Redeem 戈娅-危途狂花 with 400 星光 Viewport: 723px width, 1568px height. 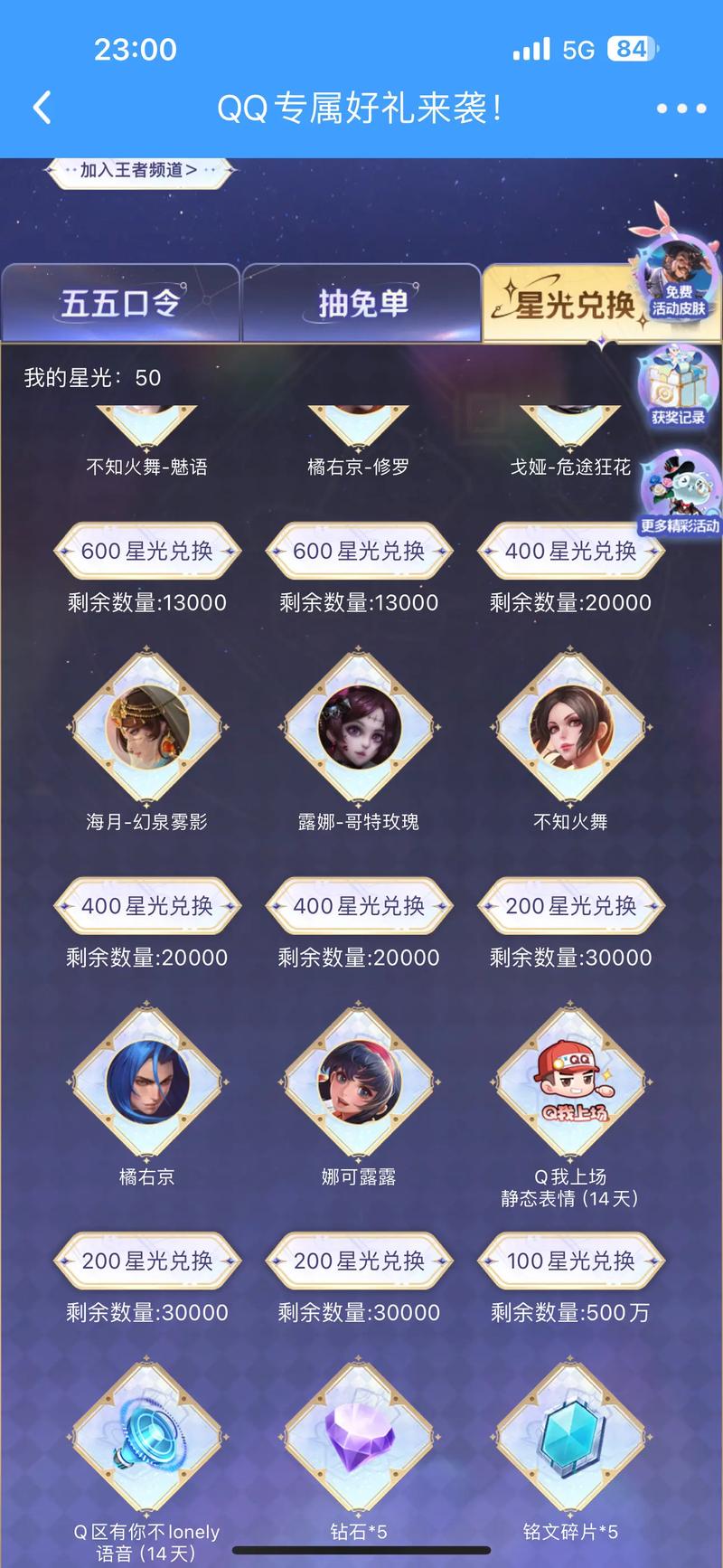point(570,551)
